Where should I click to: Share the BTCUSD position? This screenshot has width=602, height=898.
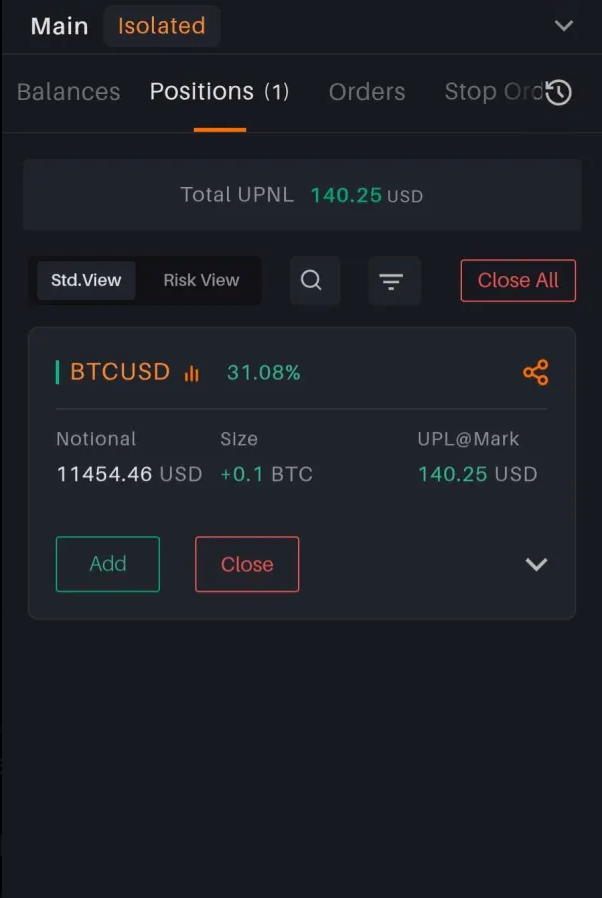pos(536,373)
